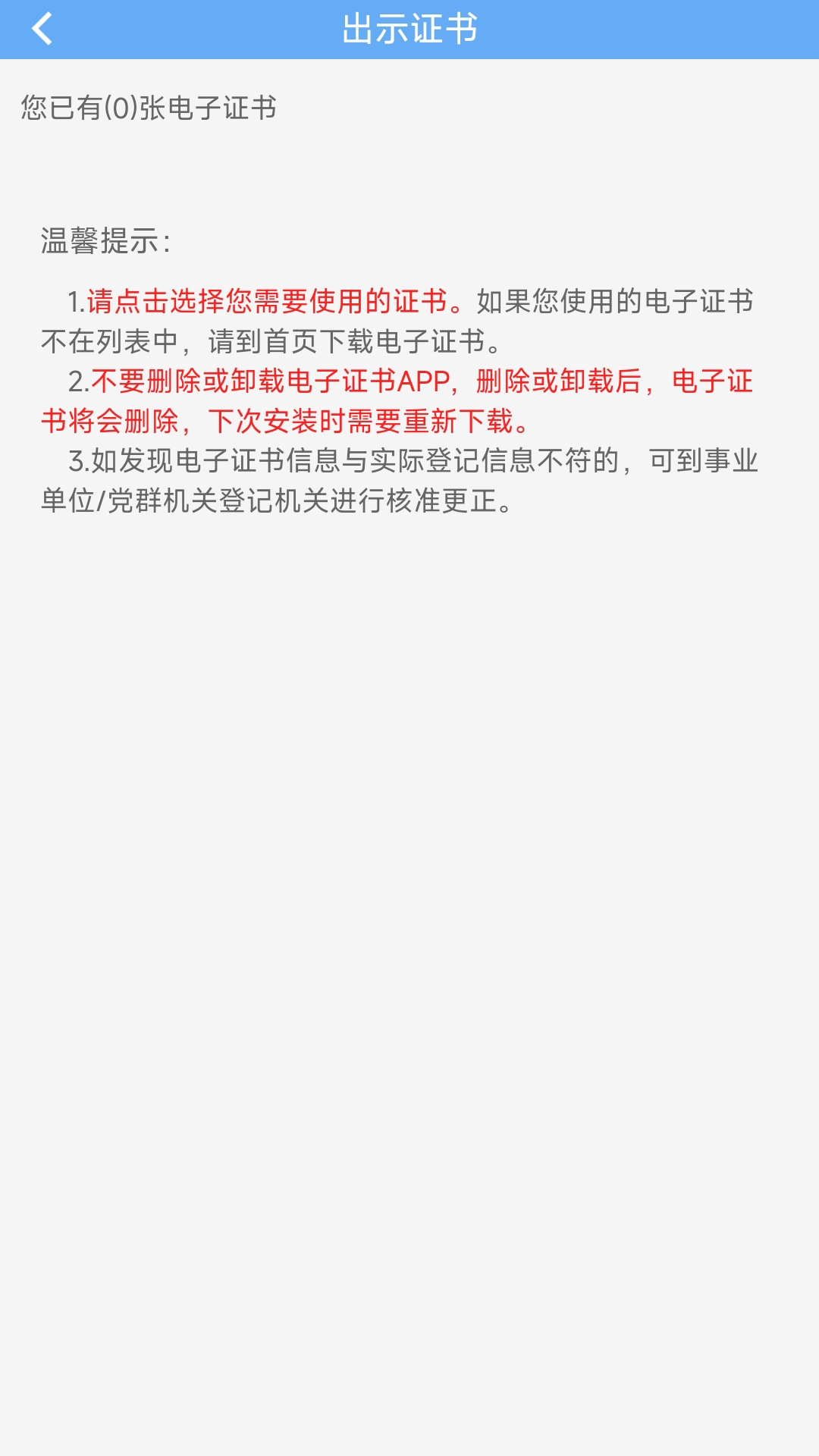Select the back navigation arrow to return
This screenshot has height=1456, width=819.
(x=42, y=29)
